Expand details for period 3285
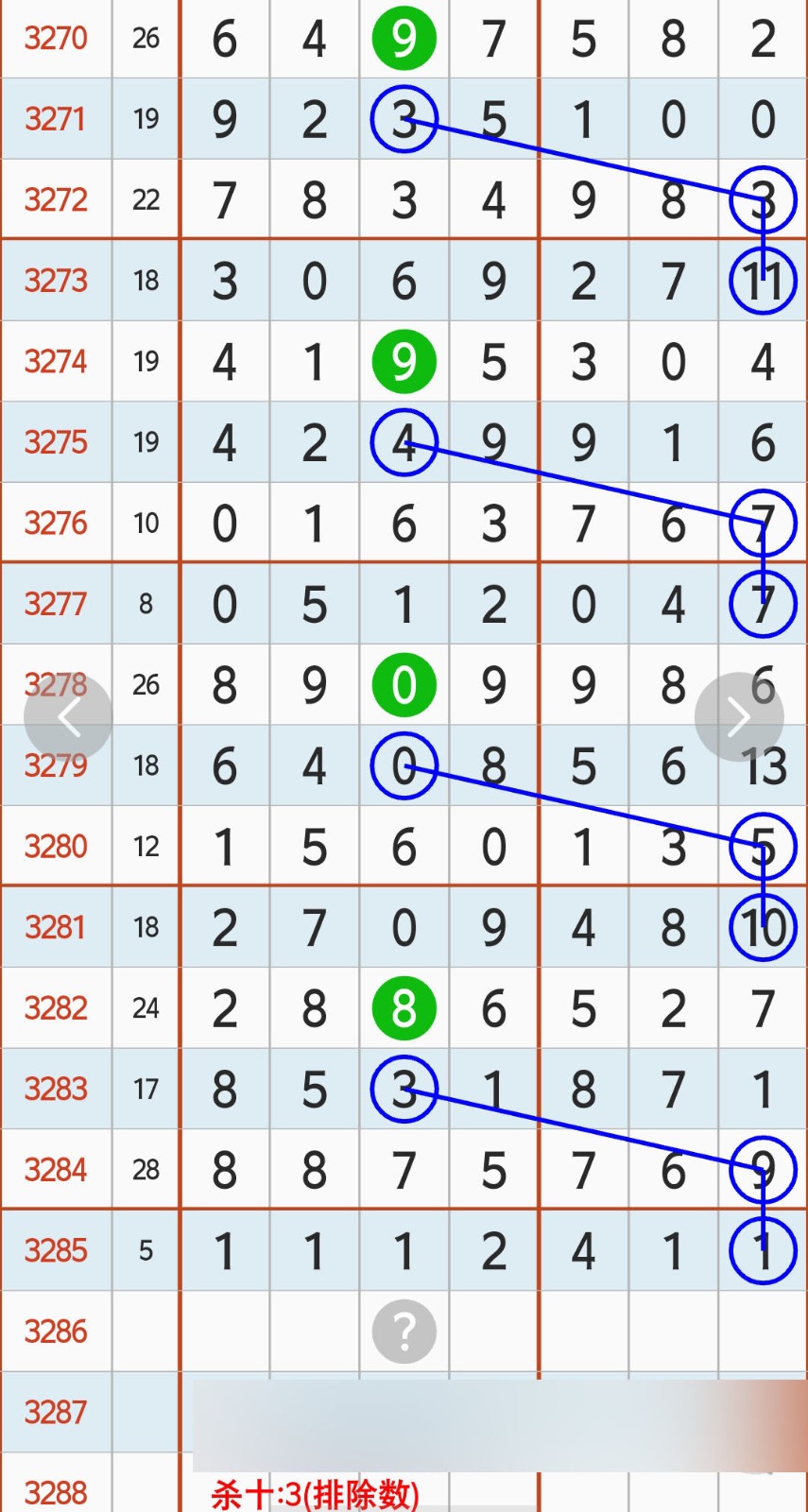This screenshot has width=808, height=1512. 56,1250
